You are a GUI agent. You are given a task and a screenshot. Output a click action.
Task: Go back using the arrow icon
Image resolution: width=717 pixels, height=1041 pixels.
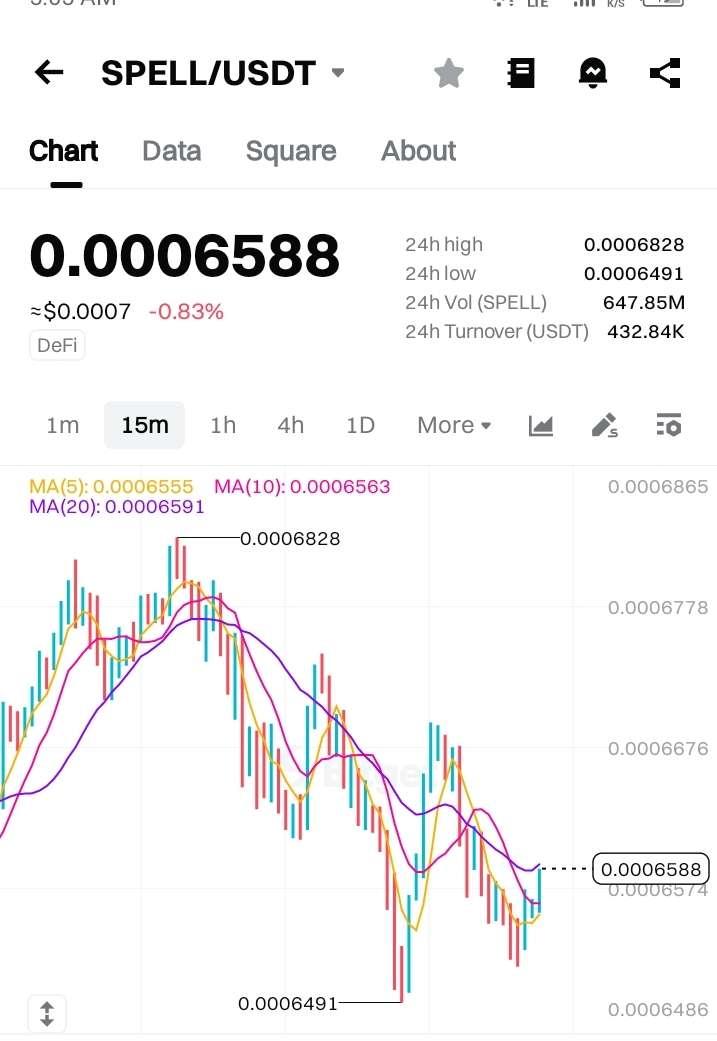coord(48,73)
